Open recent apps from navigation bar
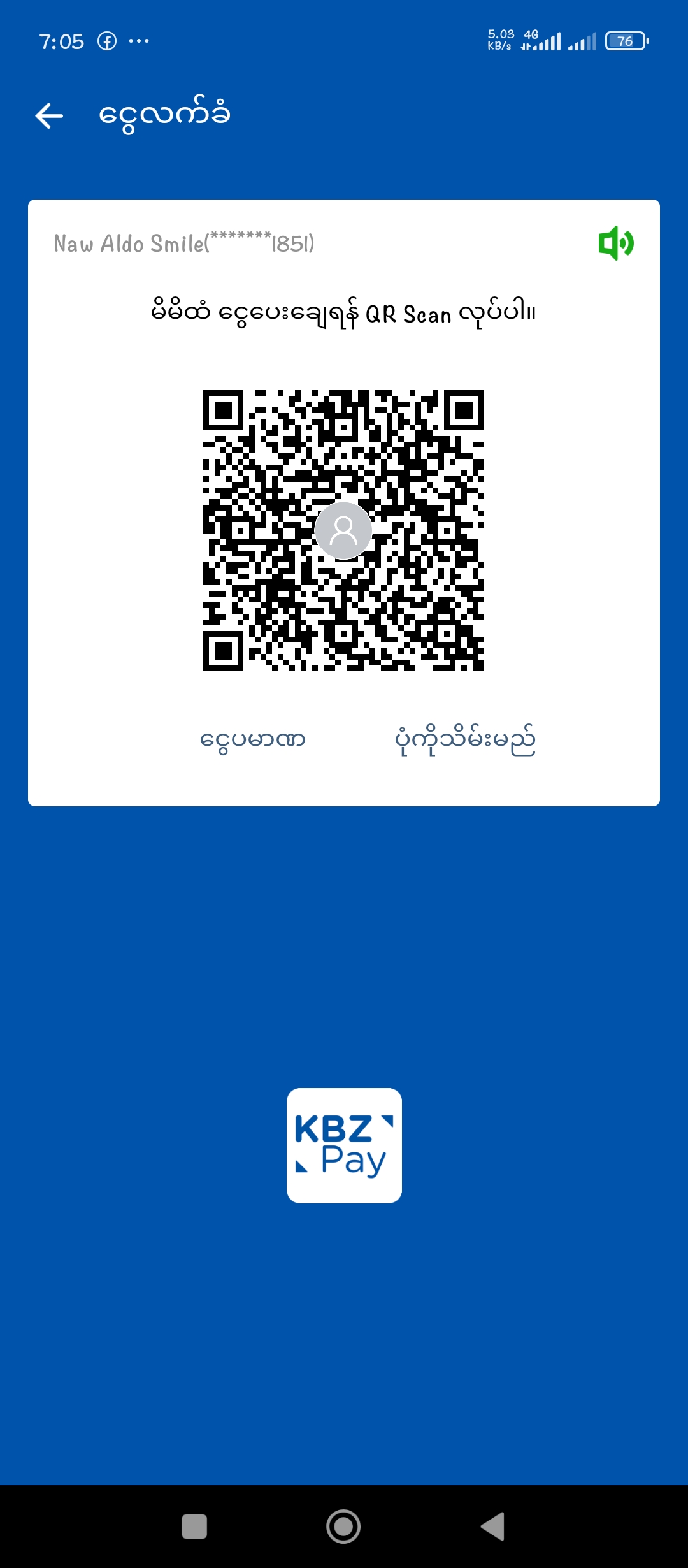Screen dimensions: 688x1568 (x=194, y=1527)
